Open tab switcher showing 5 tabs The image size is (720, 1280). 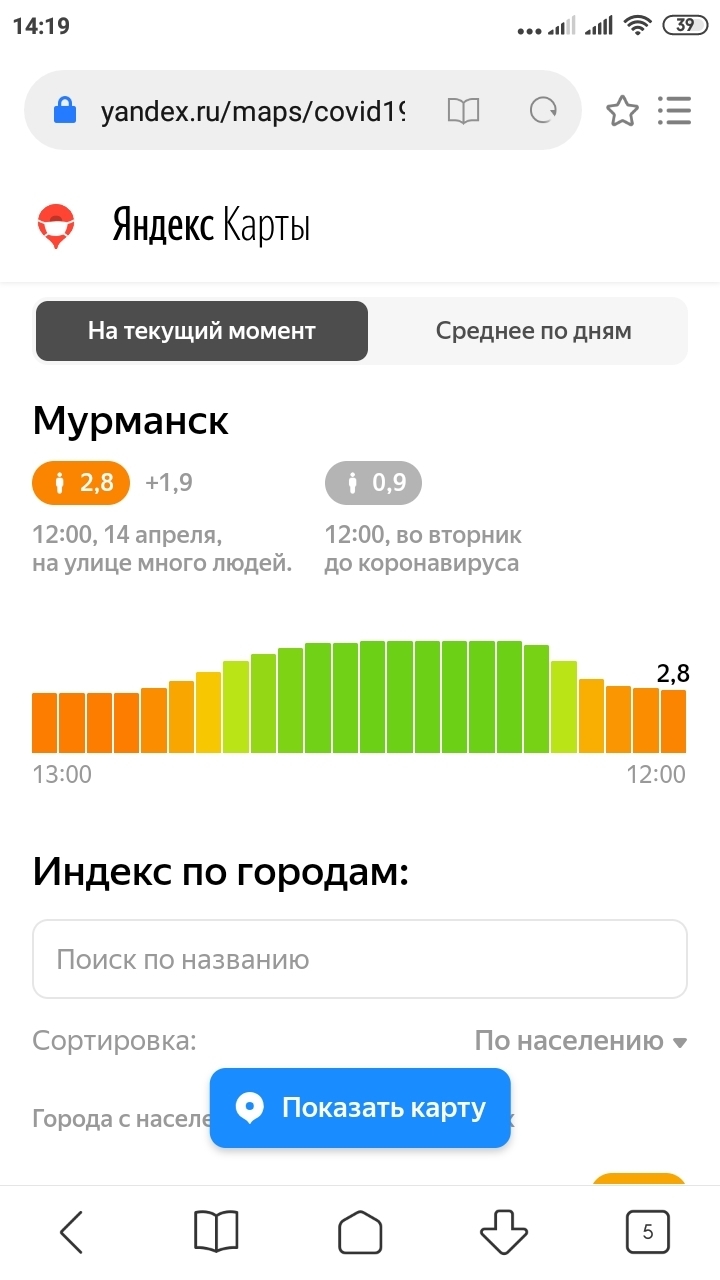648,1232
